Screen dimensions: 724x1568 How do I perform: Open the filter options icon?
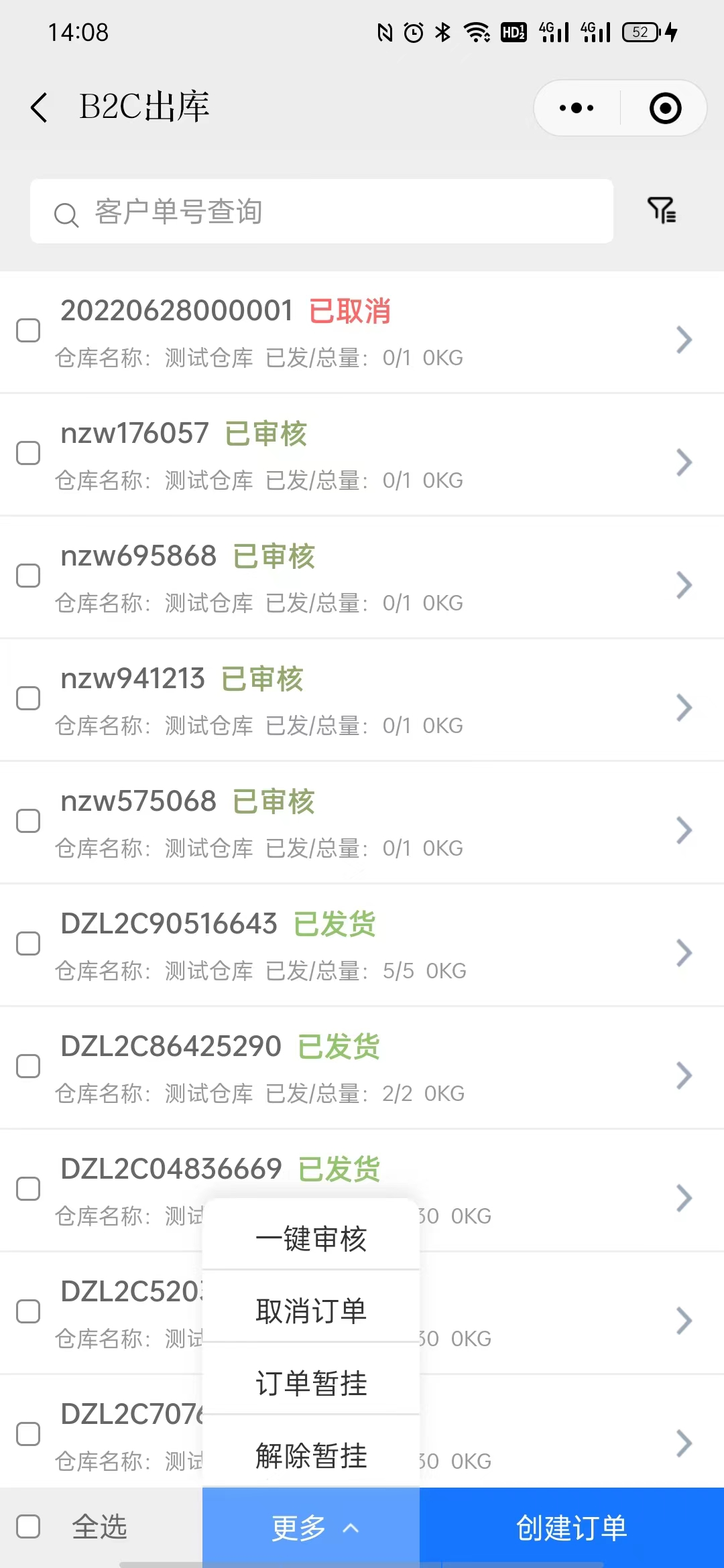(662, 210)
